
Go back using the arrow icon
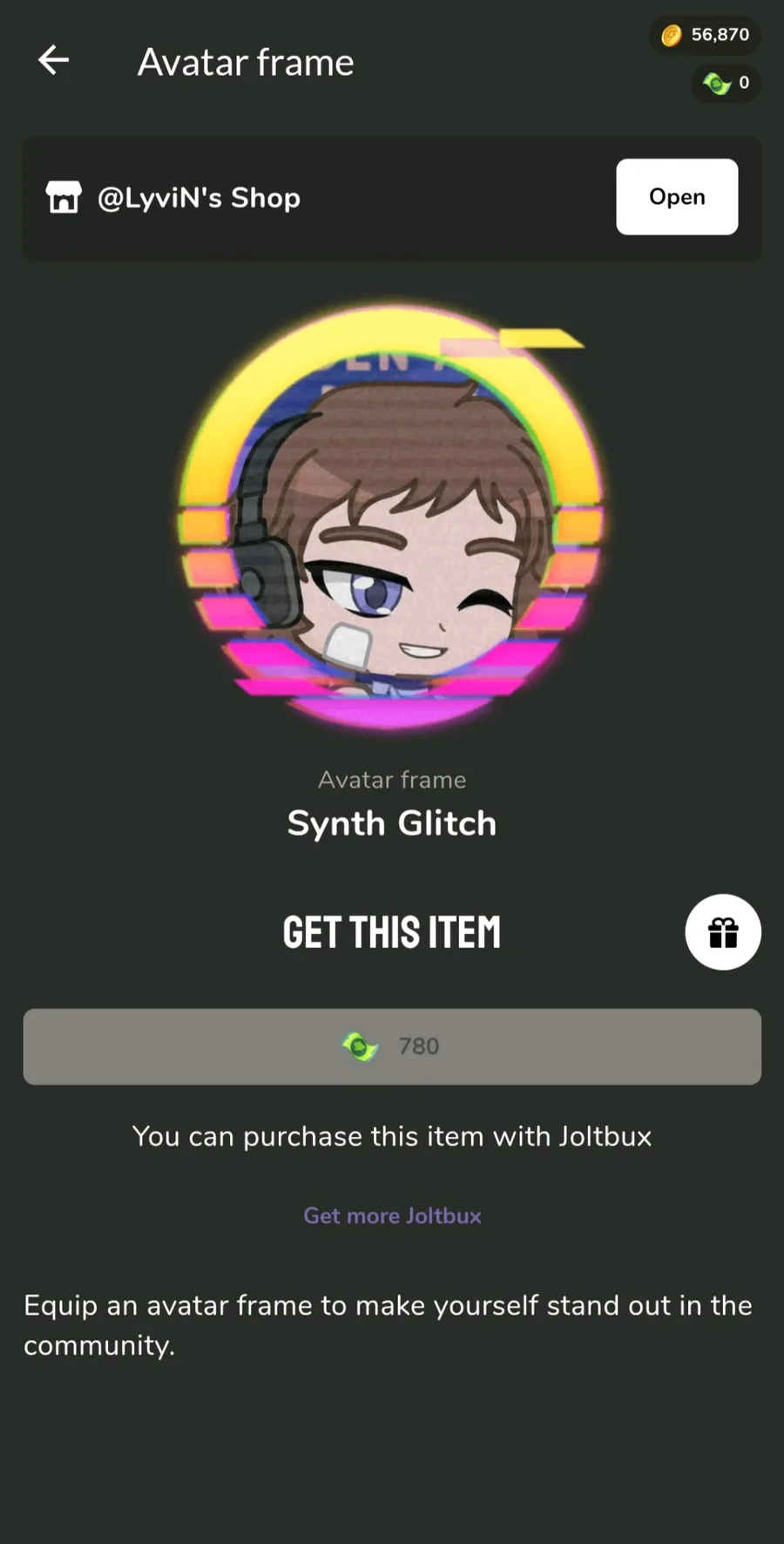pos(53,60)
